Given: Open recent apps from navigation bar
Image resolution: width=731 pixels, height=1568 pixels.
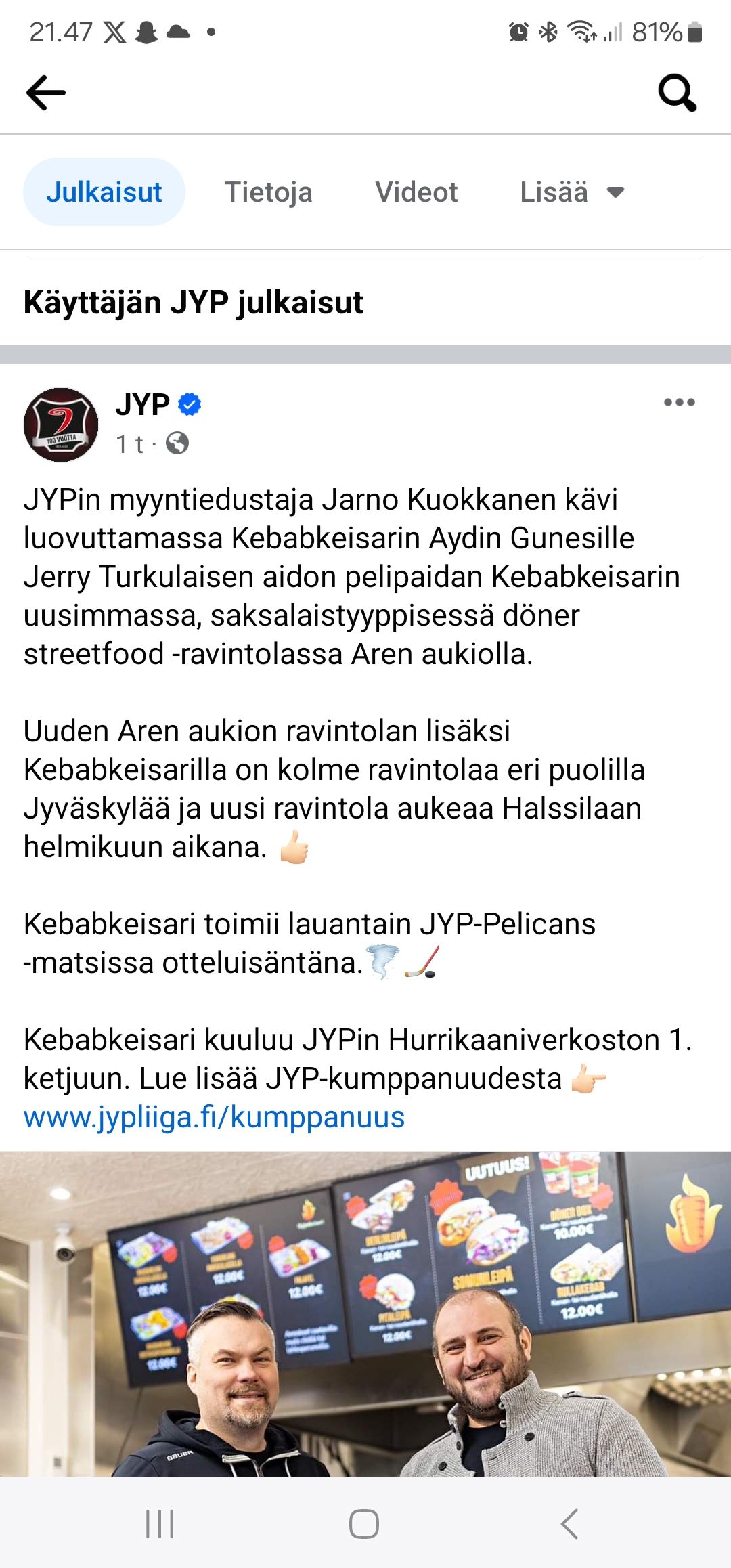Looking at the screenshot, I should (x=160, y=1524).
